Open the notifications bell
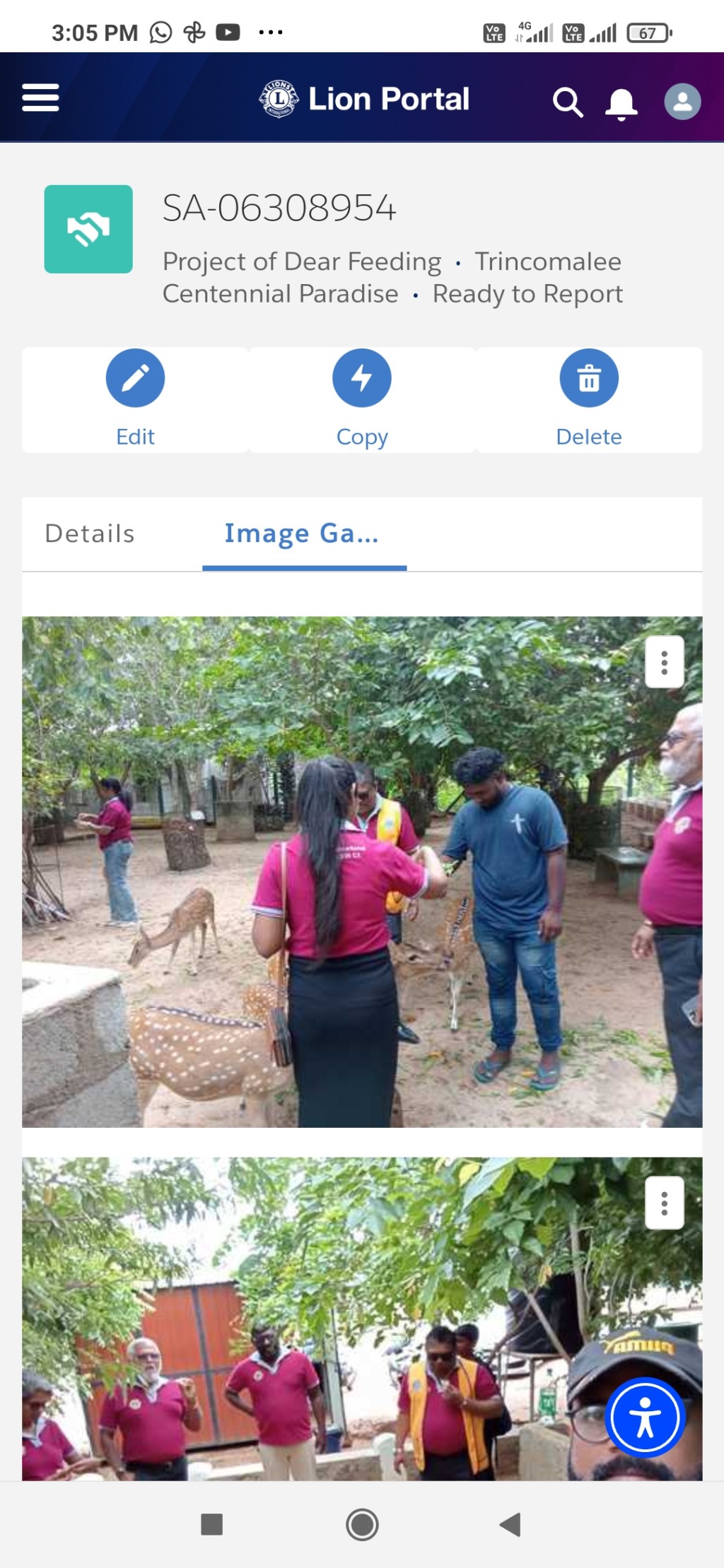Image resolution: width=724 pixels, height=1568 pixels. [x=621, y=104]
